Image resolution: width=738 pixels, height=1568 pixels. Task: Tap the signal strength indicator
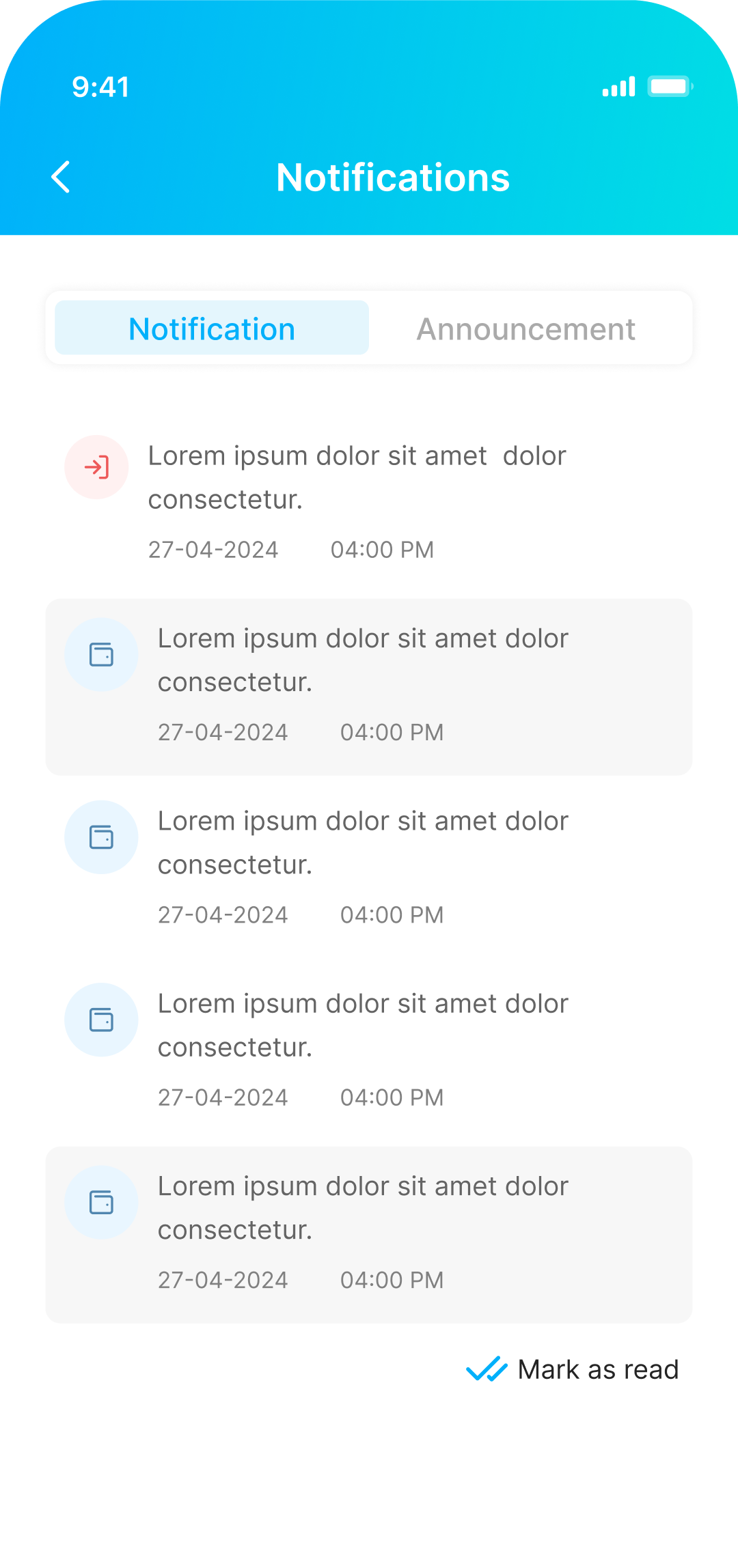pyautogui.click(x=618, y=87)
